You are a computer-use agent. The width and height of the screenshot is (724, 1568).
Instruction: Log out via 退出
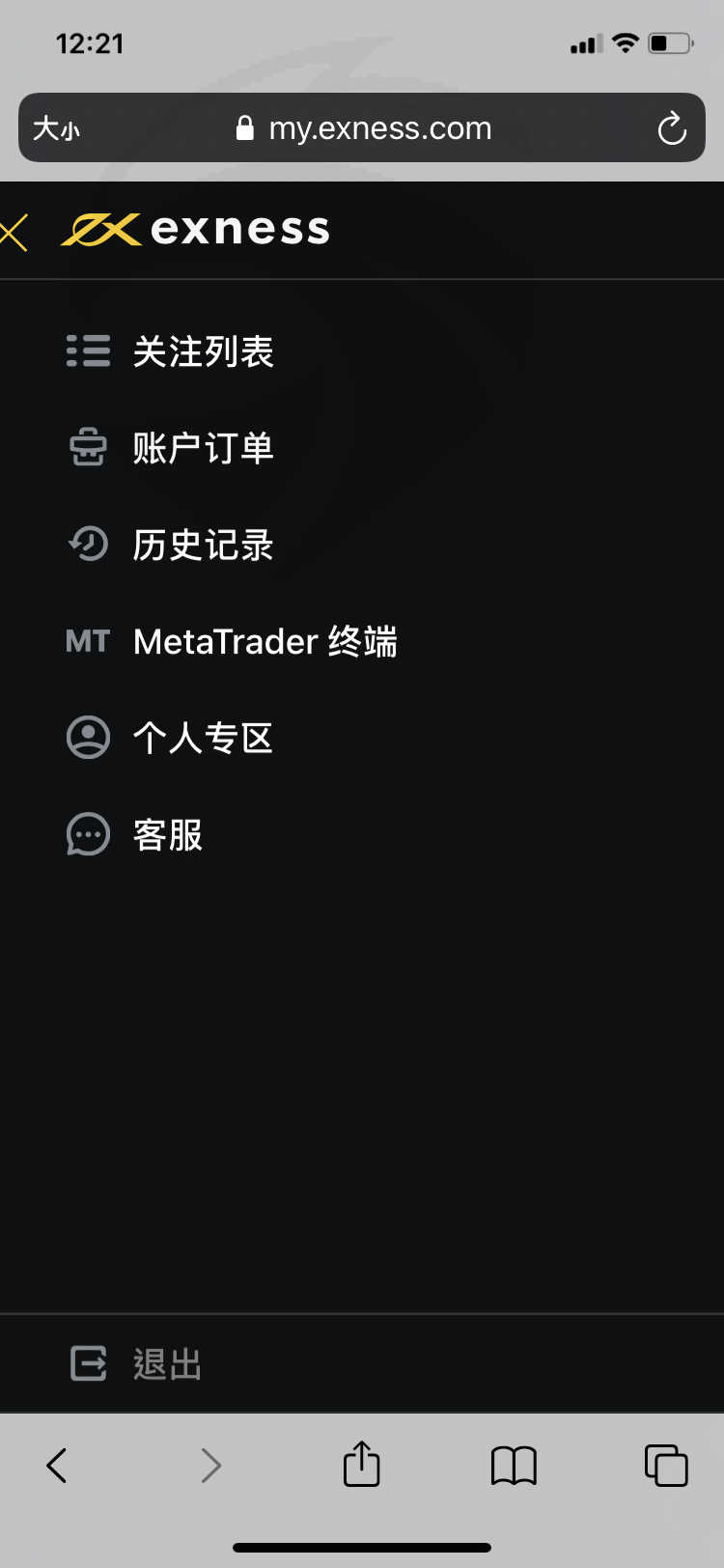[166, 1363]
